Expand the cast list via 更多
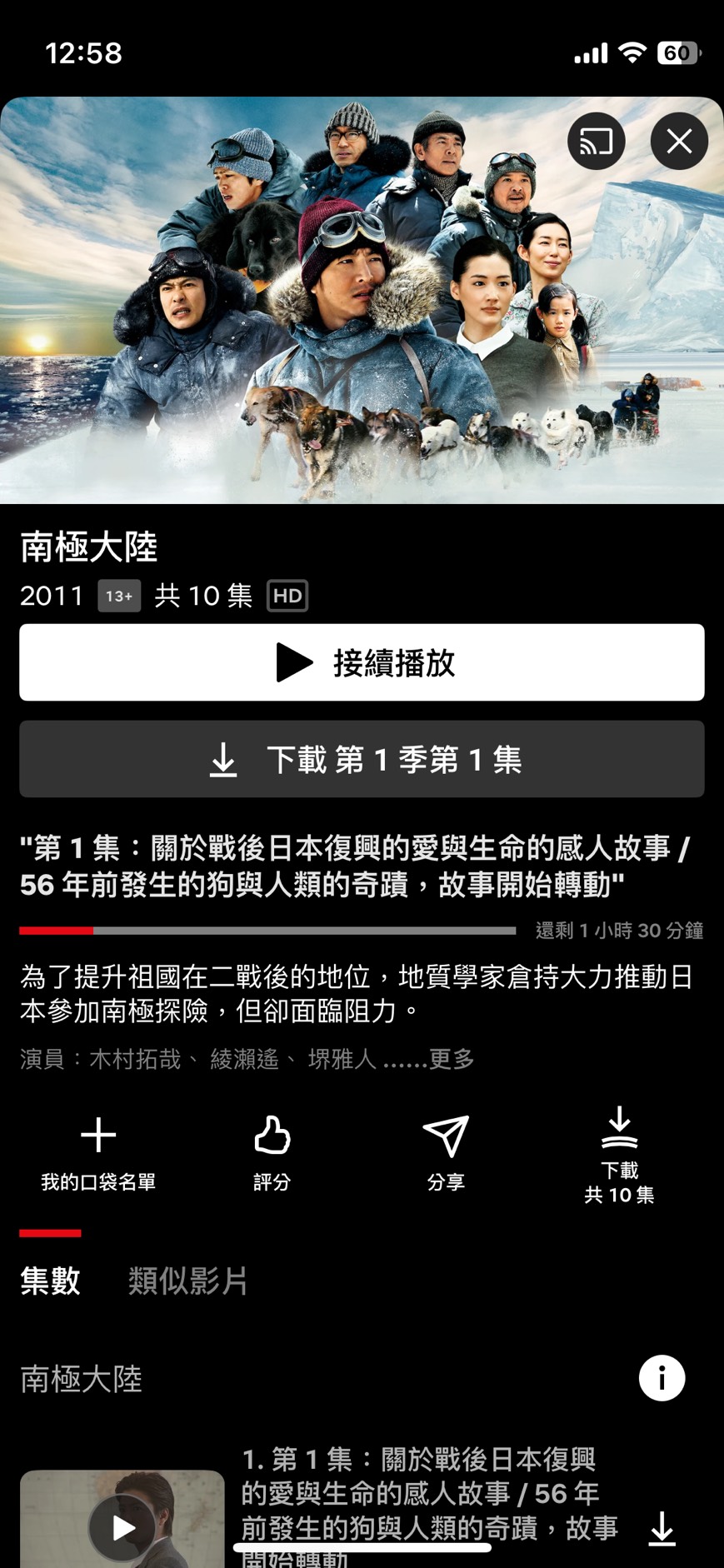The height and width of the screenshot is (1568, 724). 451,1059
